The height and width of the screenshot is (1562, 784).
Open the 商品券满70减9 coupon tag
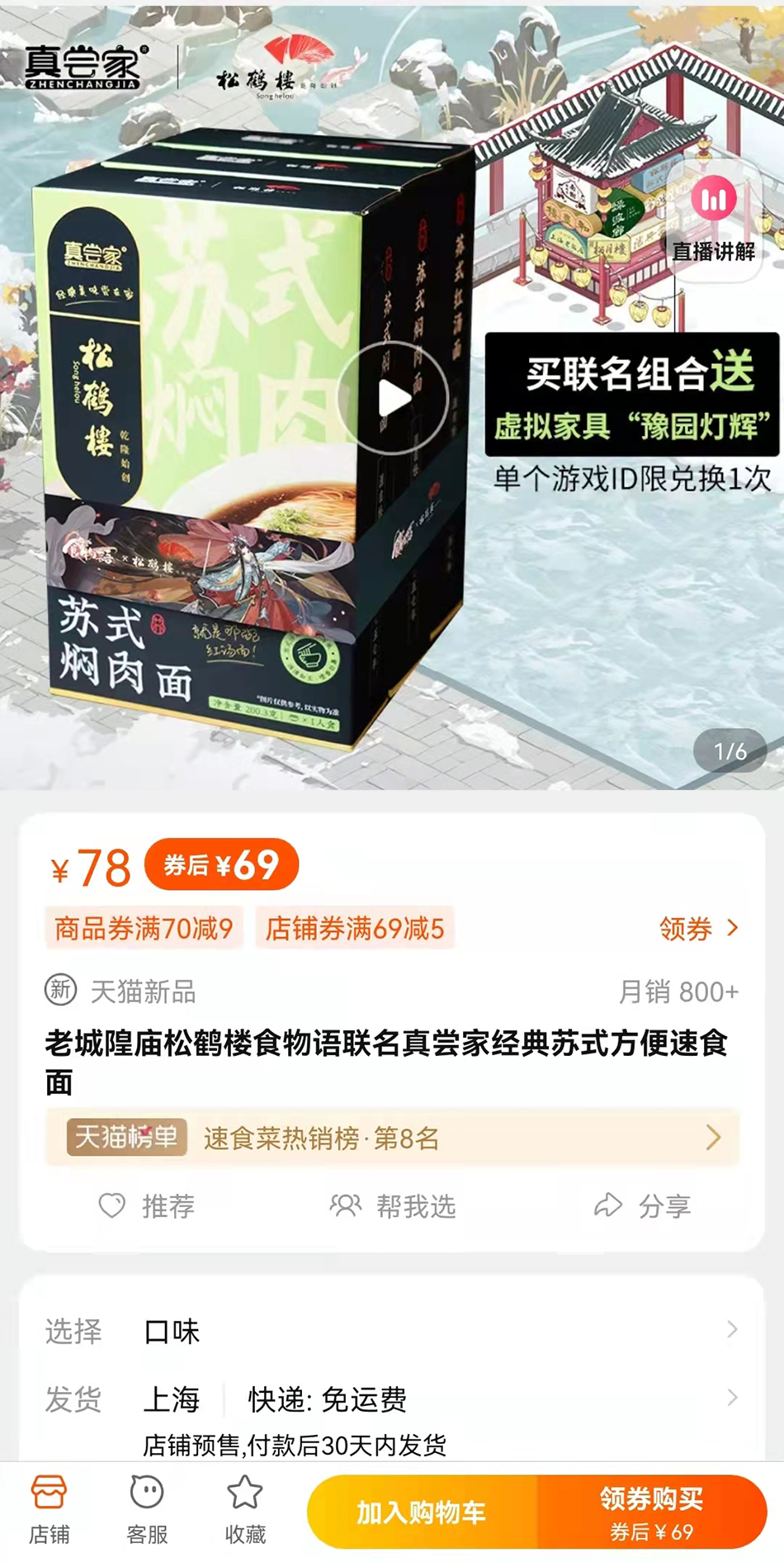pos(144,929)
